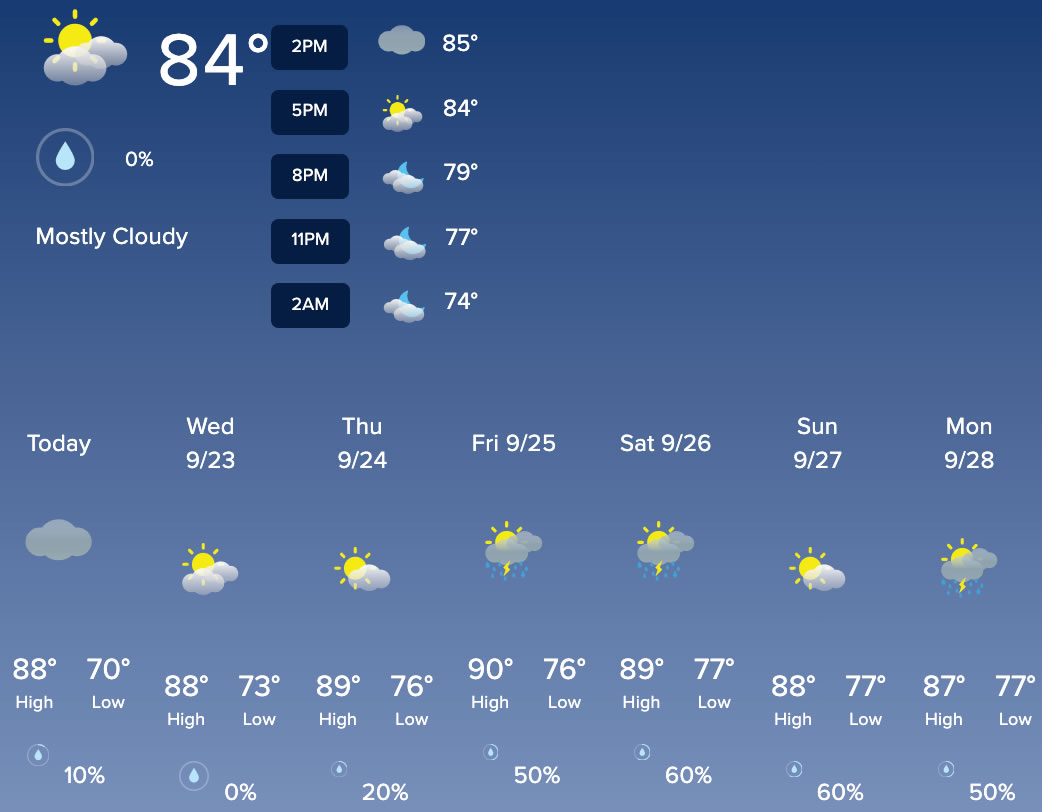The width and height of the screenshot is (1042, 812).
Task: Select the 8PM hourly forecast
Action: coord(310,176)
